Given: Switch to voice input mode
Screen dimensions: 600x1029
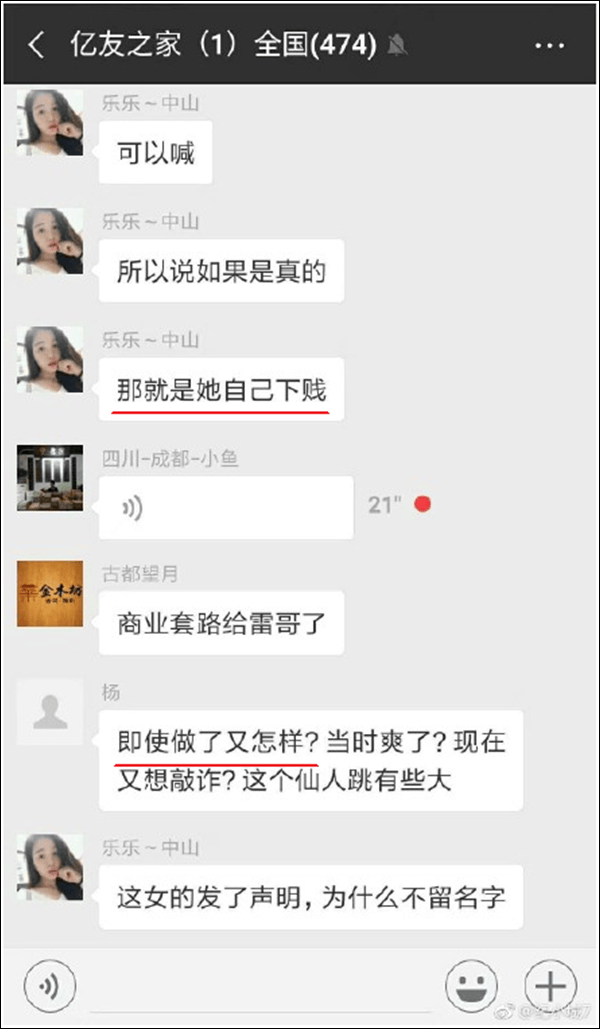Looking at the screenshot, I should [49, 986].
